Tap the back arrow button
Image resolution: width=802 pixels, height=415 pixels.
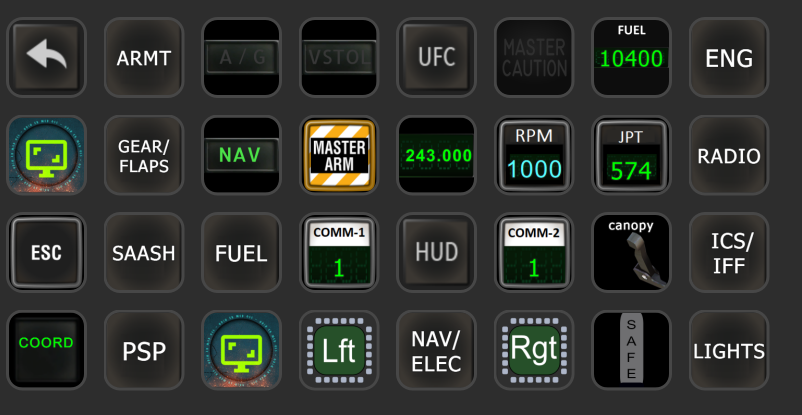46,57
